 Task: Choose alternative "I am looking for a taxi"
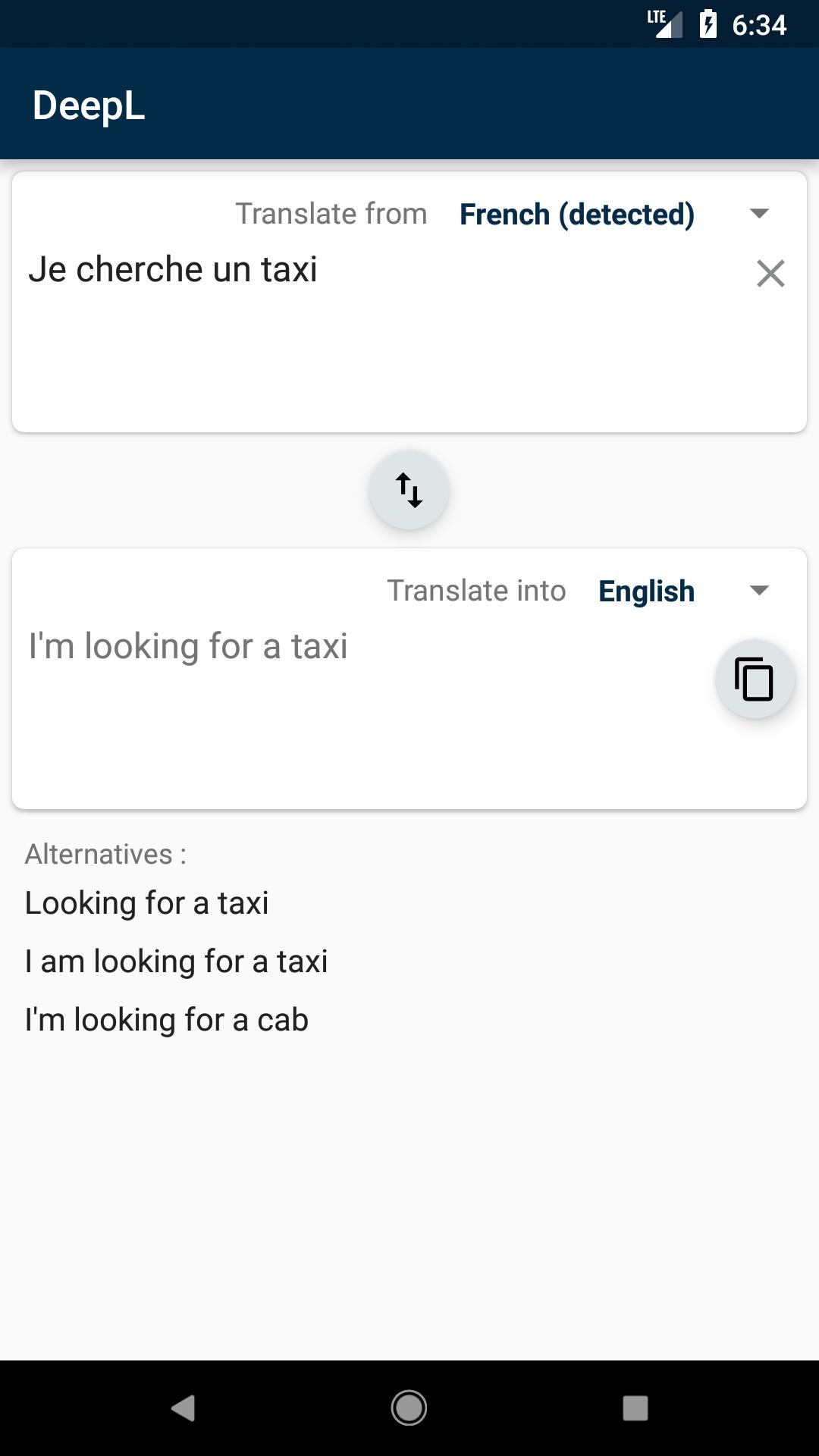coord(176,962)
